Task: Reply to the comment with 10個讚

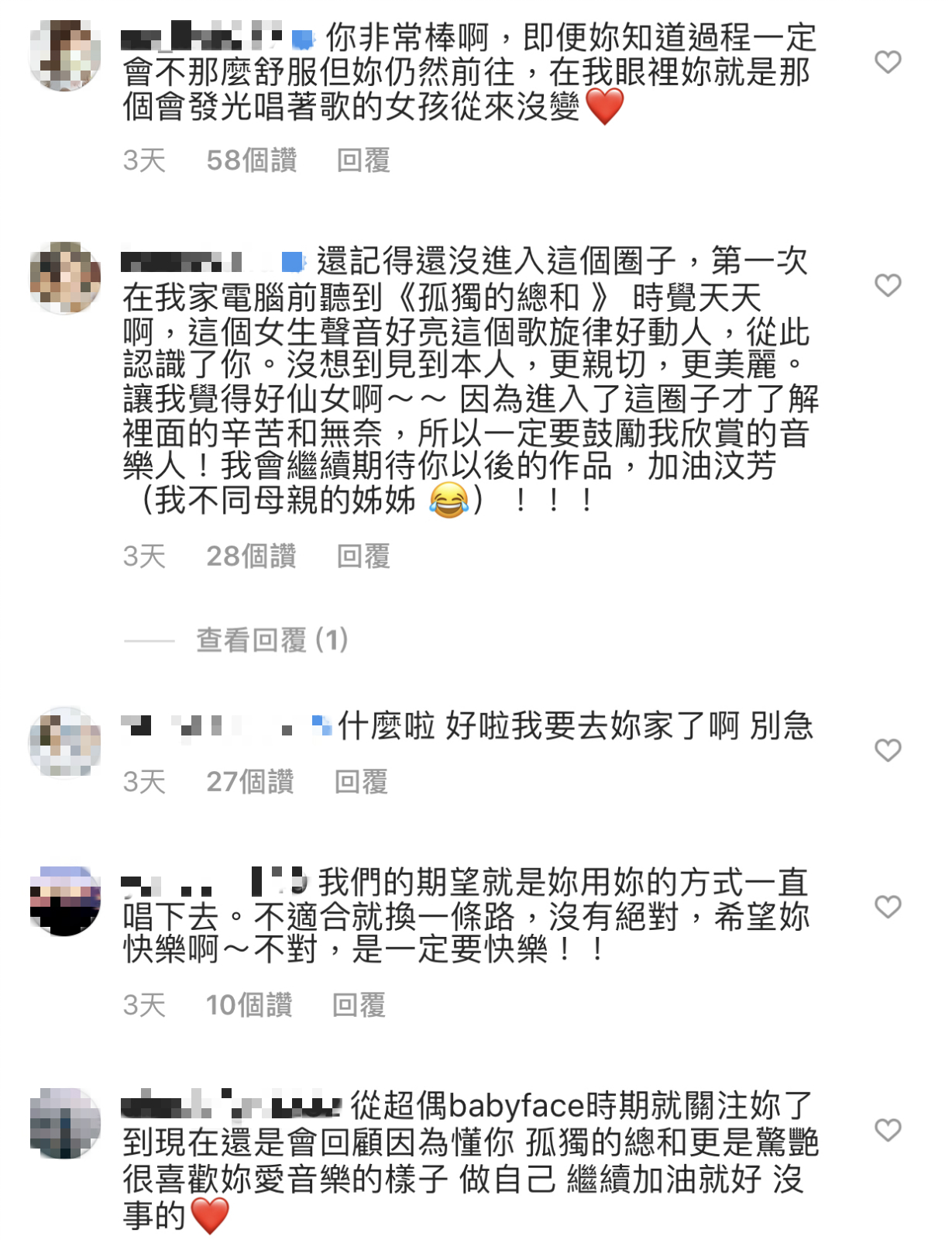Action: 358,1004
